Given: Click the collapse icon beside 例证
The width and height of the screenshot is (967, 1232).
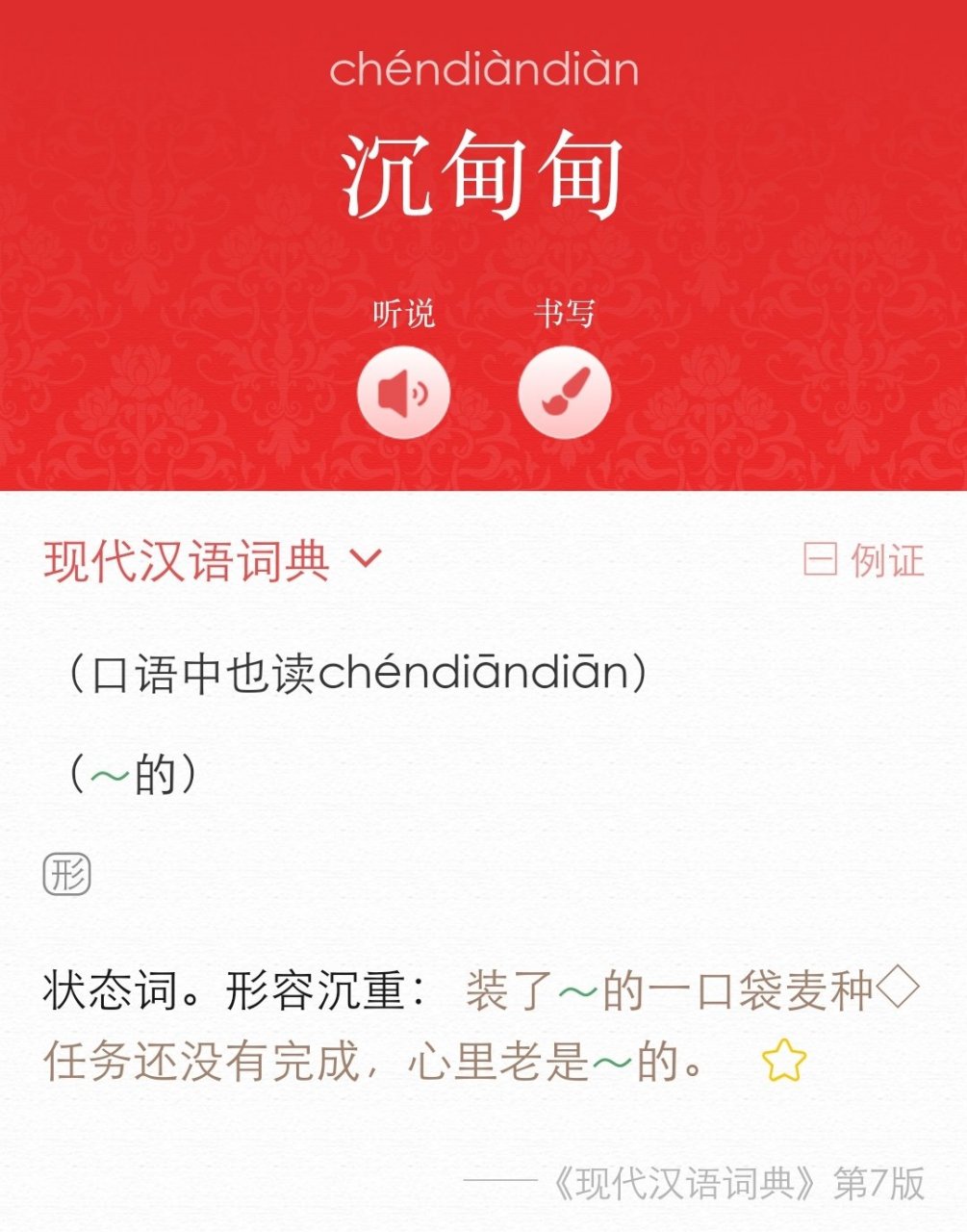Looking at the screenshot, I should click(823, 559).
